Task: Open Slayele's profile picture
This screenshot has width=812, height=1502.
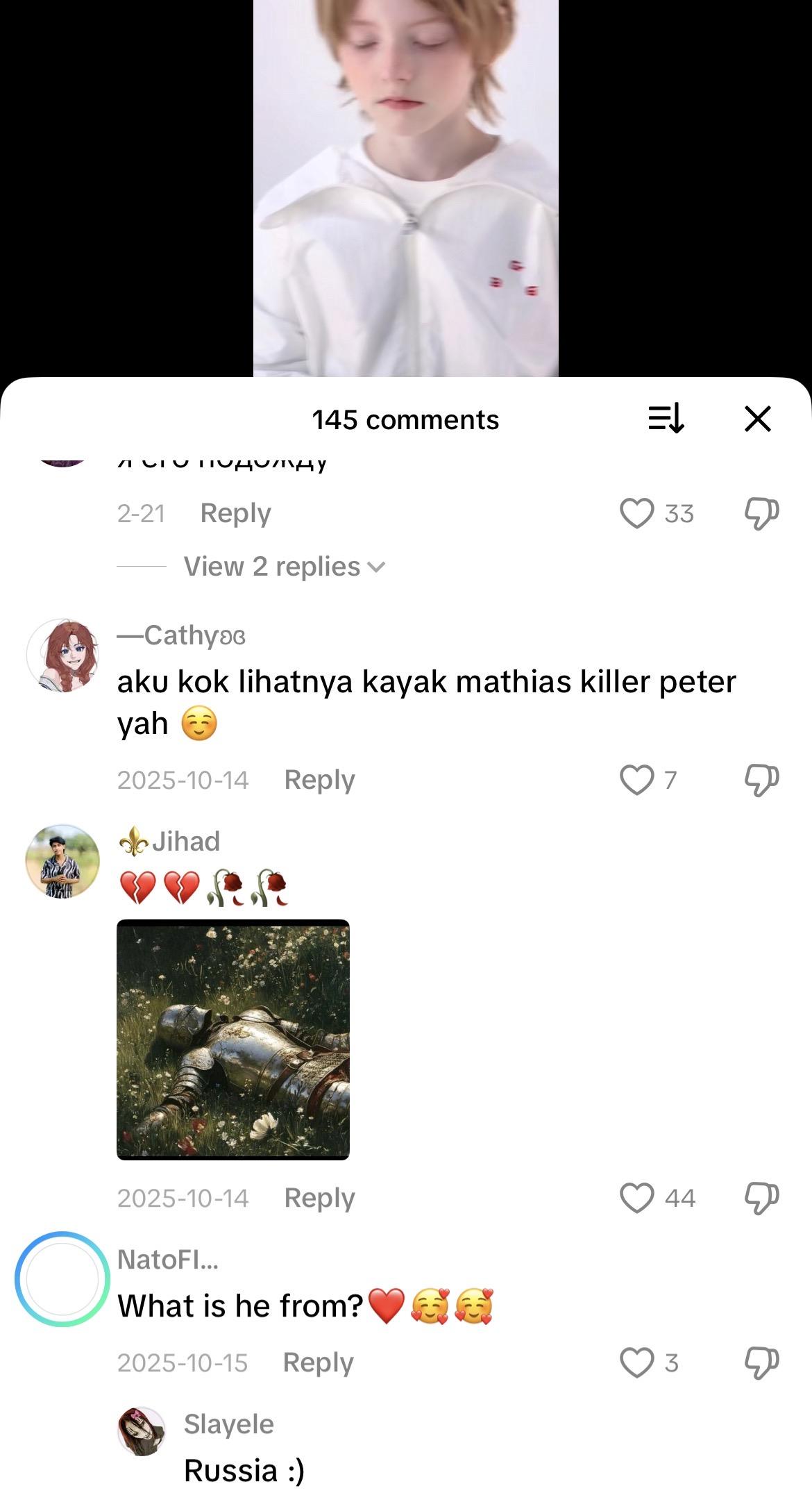Action: tap(142, 1432)
